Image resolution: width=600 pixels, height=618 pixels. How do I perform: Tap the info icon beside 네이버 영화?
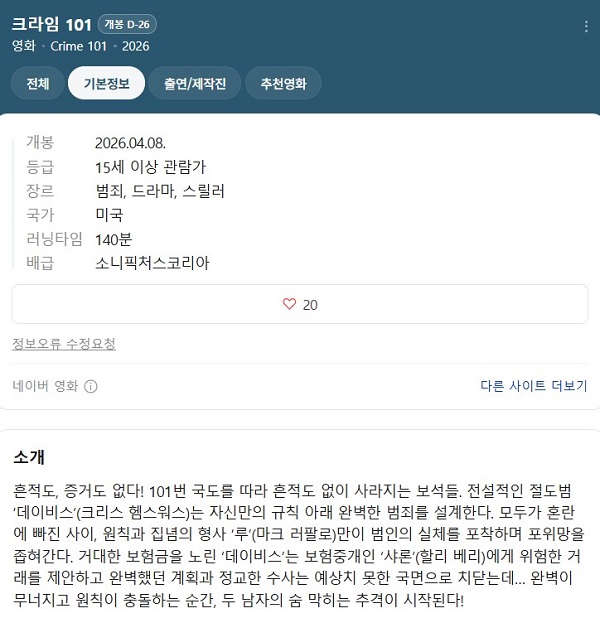[x=91, y=386]
